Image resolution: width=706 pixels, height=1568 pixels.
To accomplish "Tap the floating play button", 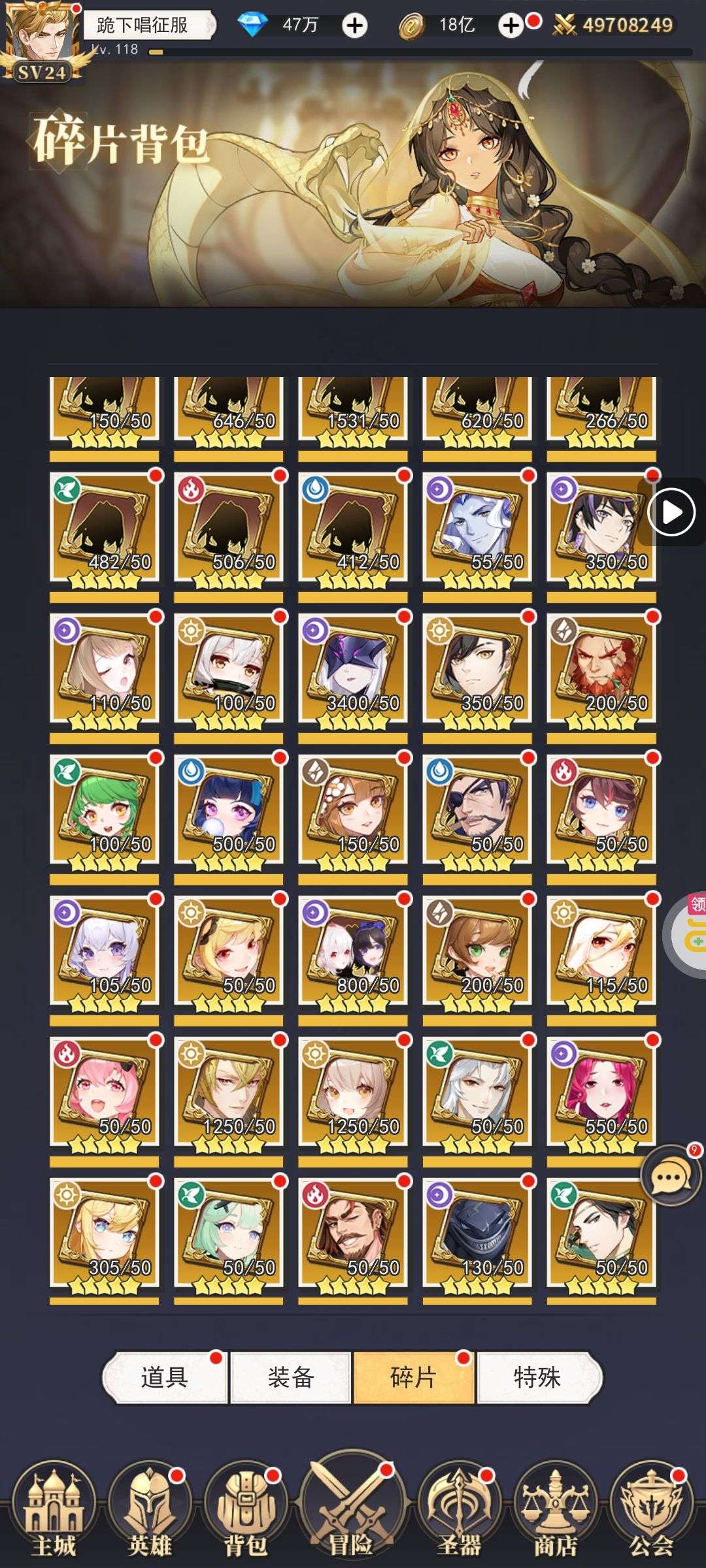I will 671,512.
